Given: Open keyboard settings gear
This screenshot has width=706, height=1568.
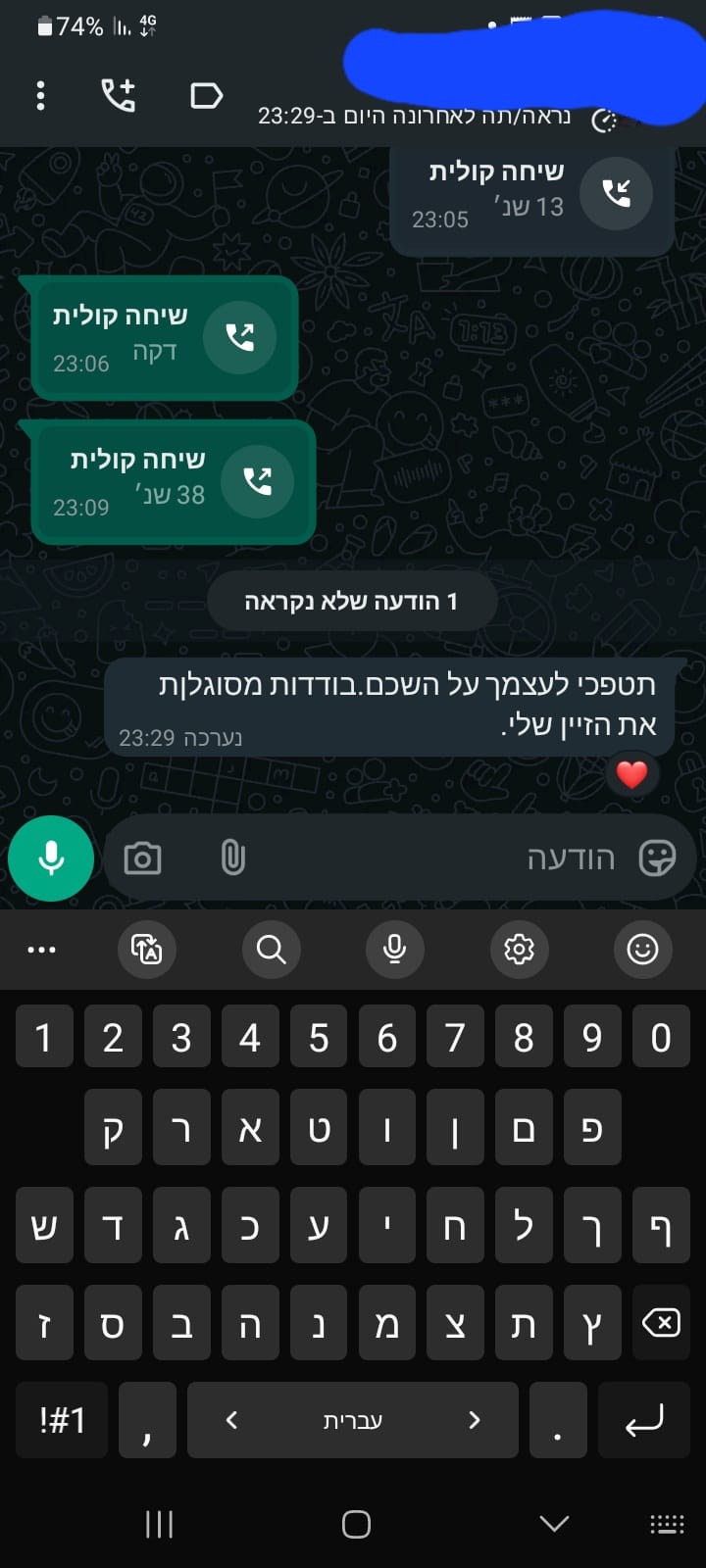Looking at the screenshot, I should [x=519, y=949].
